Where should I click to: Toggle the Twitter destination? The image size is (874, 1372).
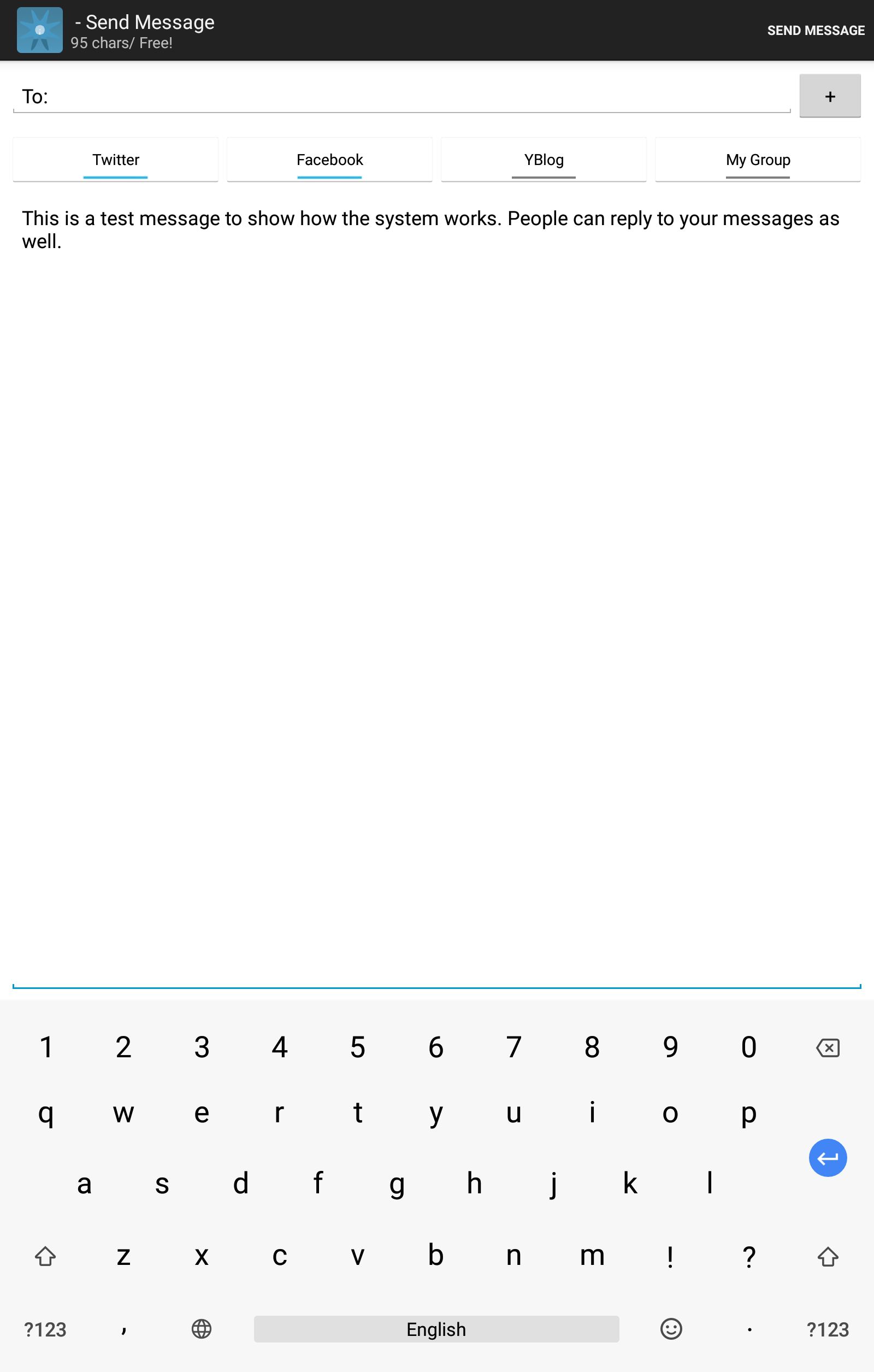coord(116,160)
